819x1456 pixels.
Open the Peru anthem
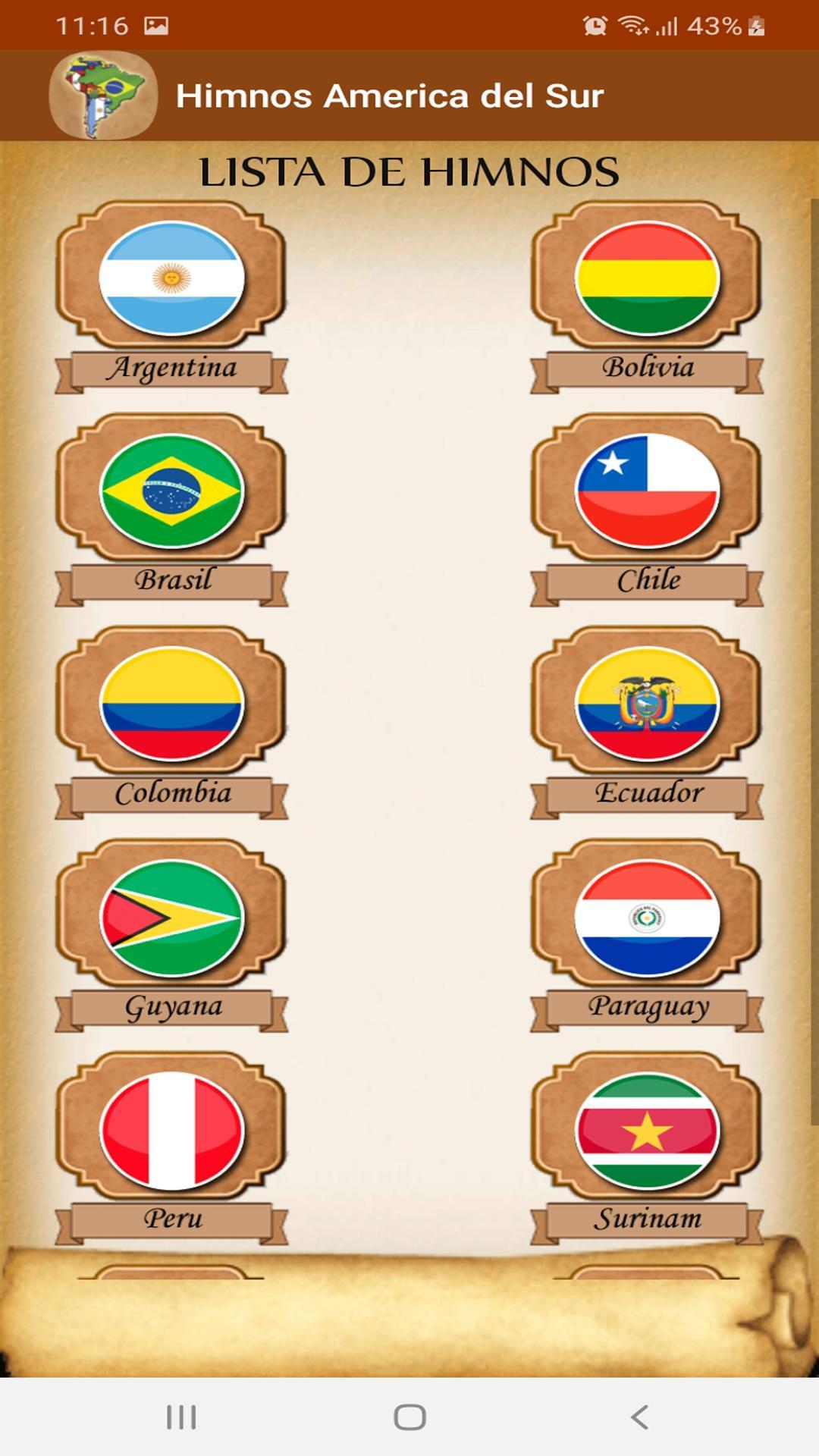click(172, 1131)
